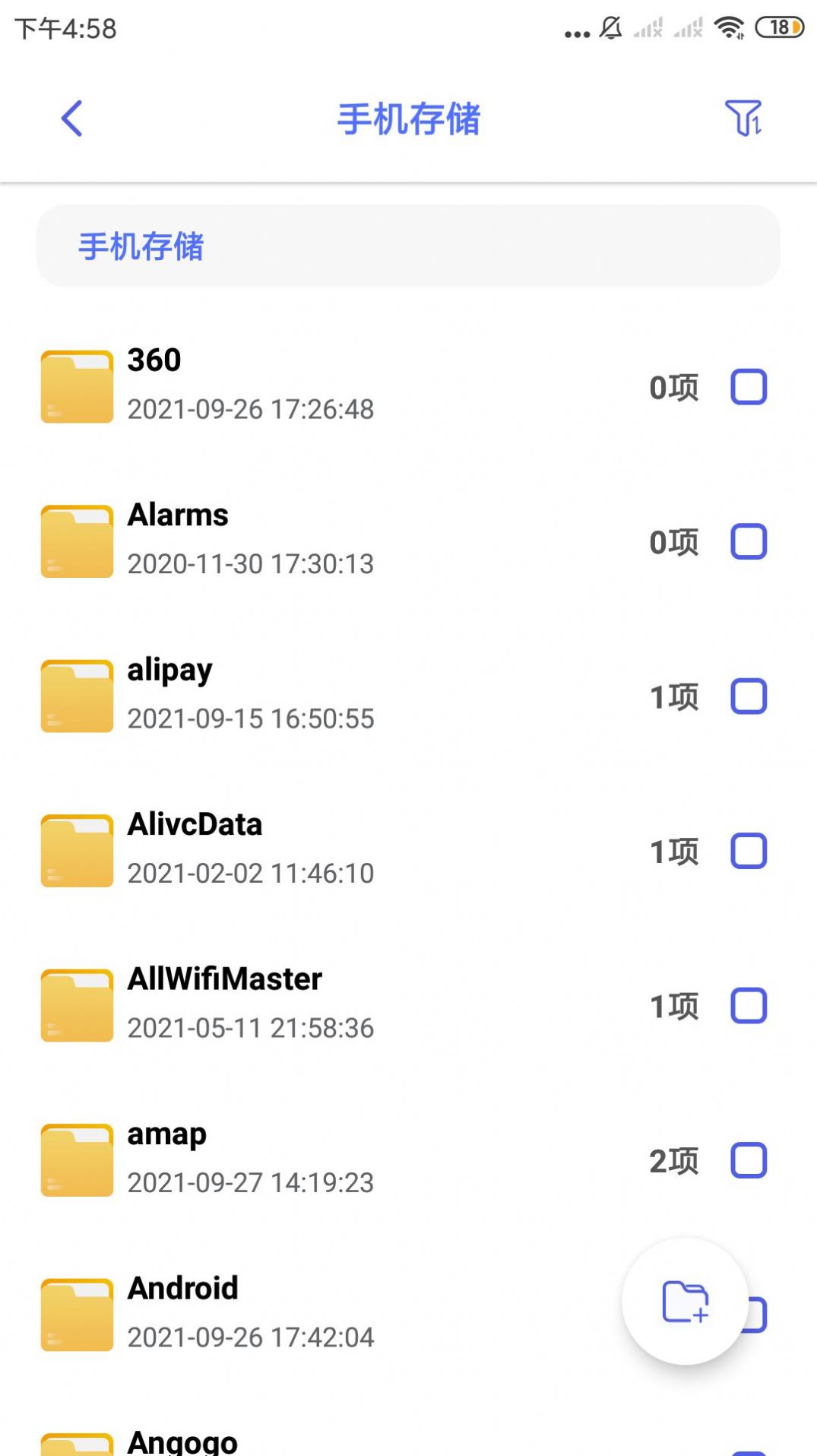This screenshot has width=817, height=1456.
Task: Open the AlivcData folder
Action: pos(251,849)
